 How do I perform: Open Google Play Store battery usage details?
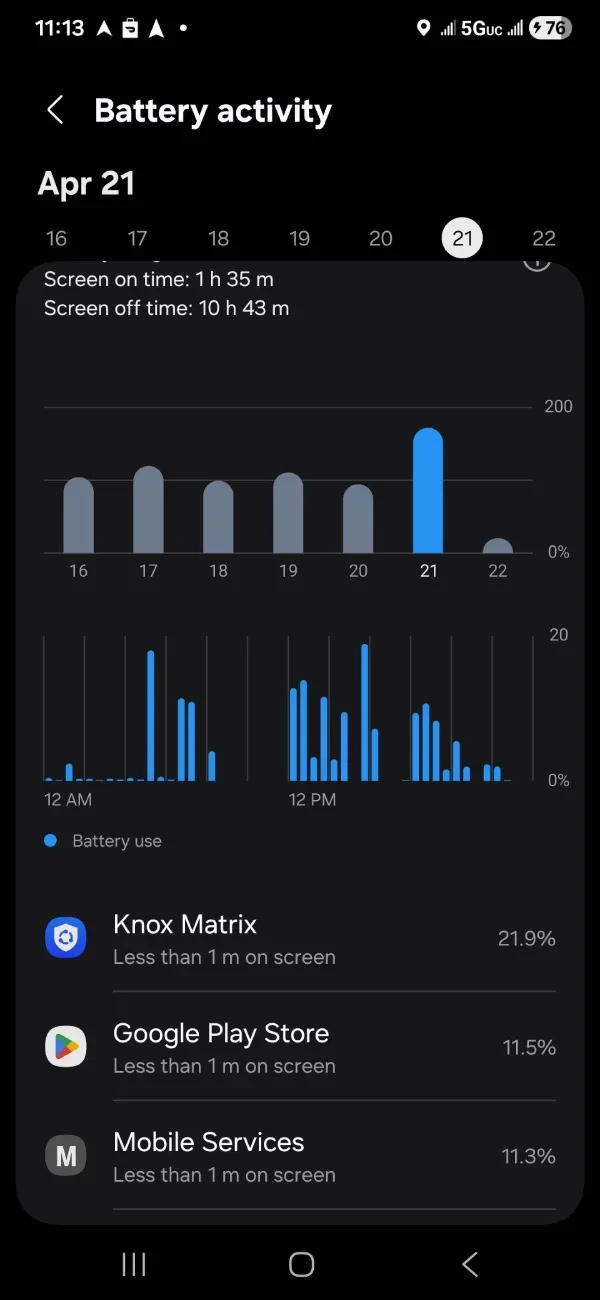point(300,1047)
